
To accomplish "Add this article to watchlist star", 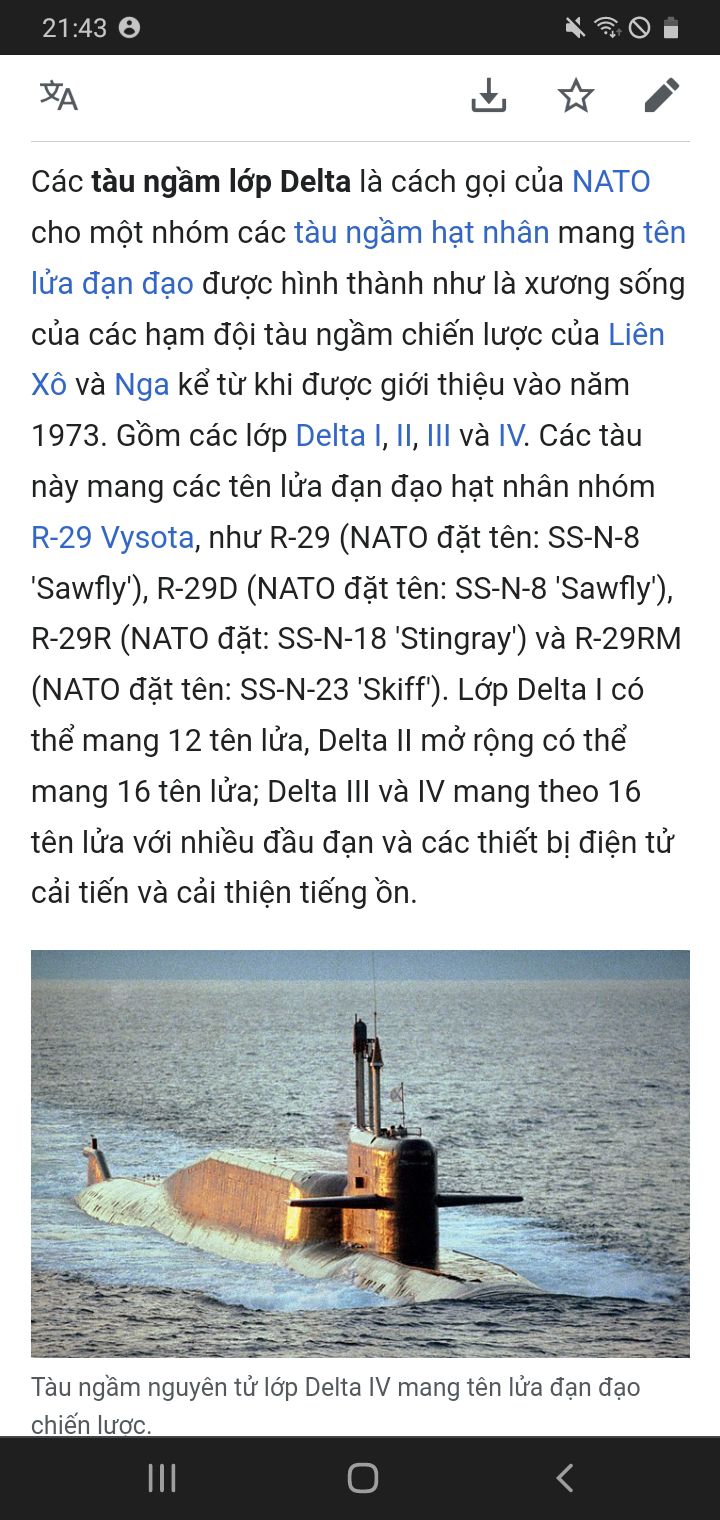I will (x=575, y=96).
